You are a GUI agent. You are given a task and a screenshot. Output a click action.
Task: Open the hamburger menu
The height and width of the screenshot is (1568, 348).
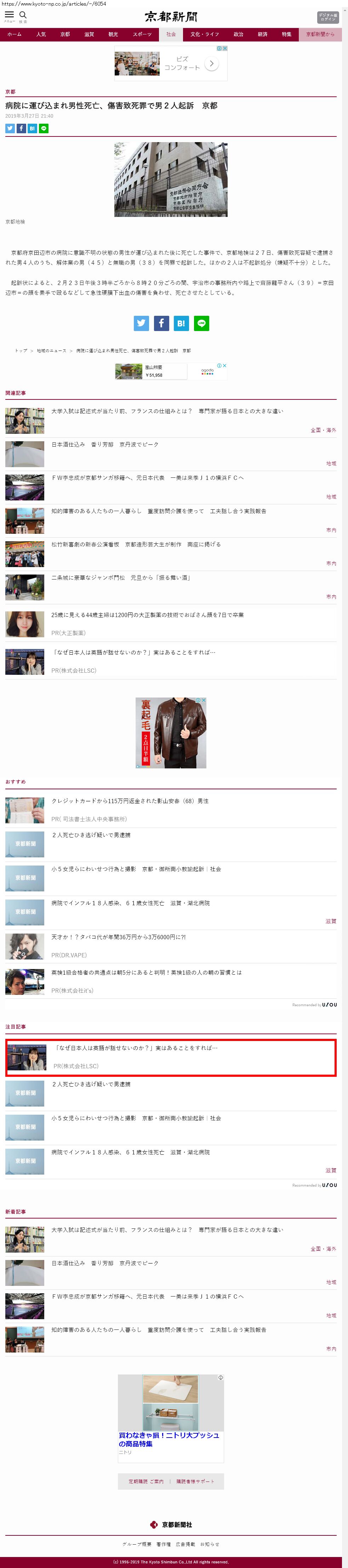pos(9,15)
